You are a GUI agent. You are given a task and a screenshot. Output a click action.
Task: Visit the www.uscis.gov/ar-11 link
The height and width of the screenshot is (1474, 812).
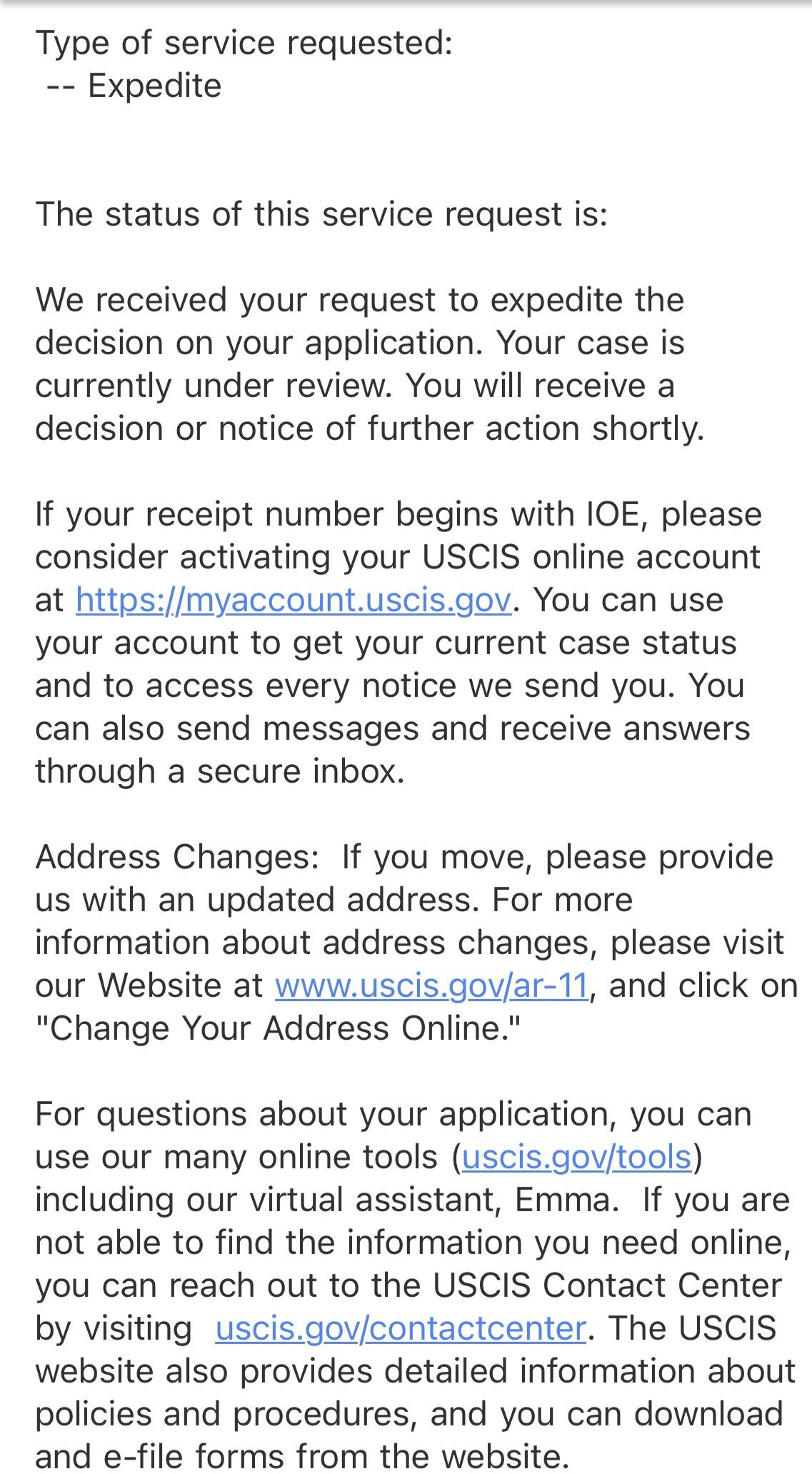click(432, 986)
